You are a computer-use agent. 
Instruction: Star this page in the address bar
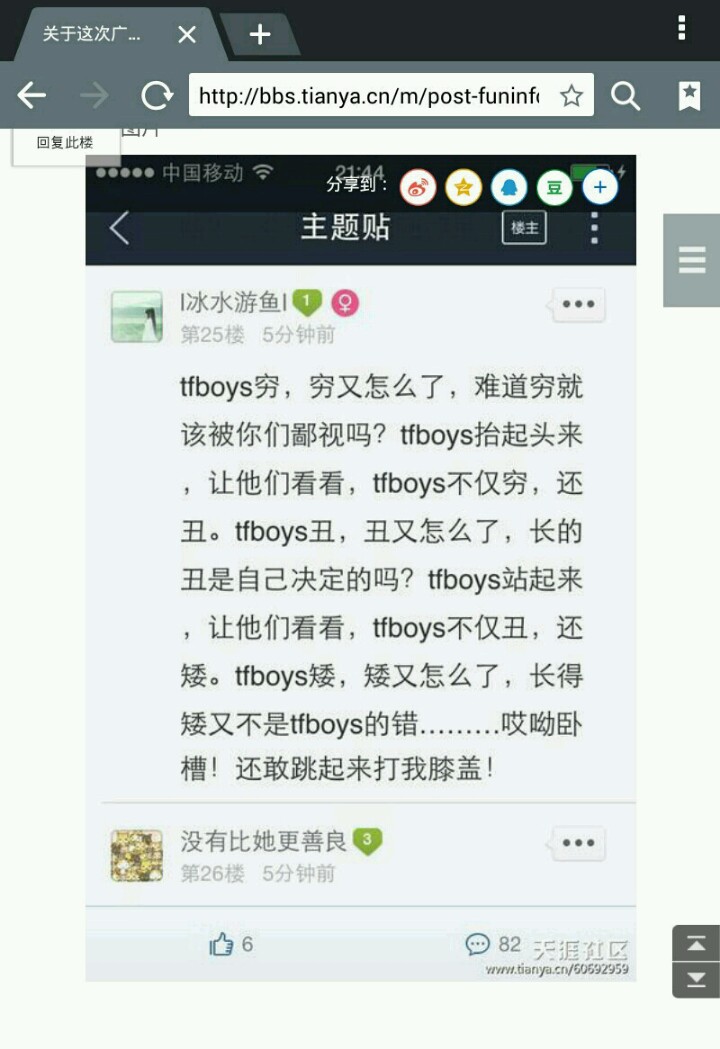pyautogui.click(x=571, y=96)
